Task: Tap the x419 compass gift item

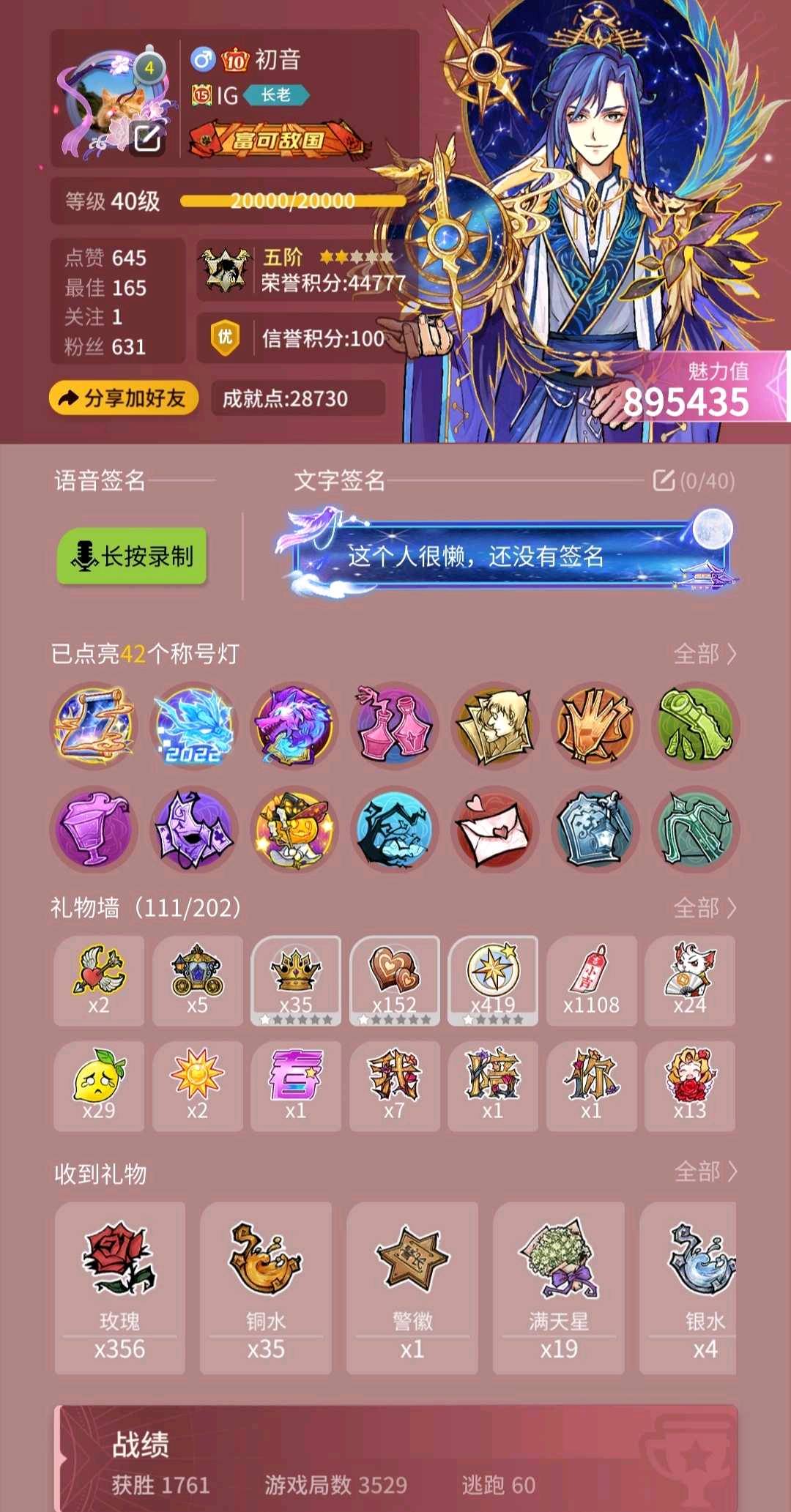Action: 493,980
